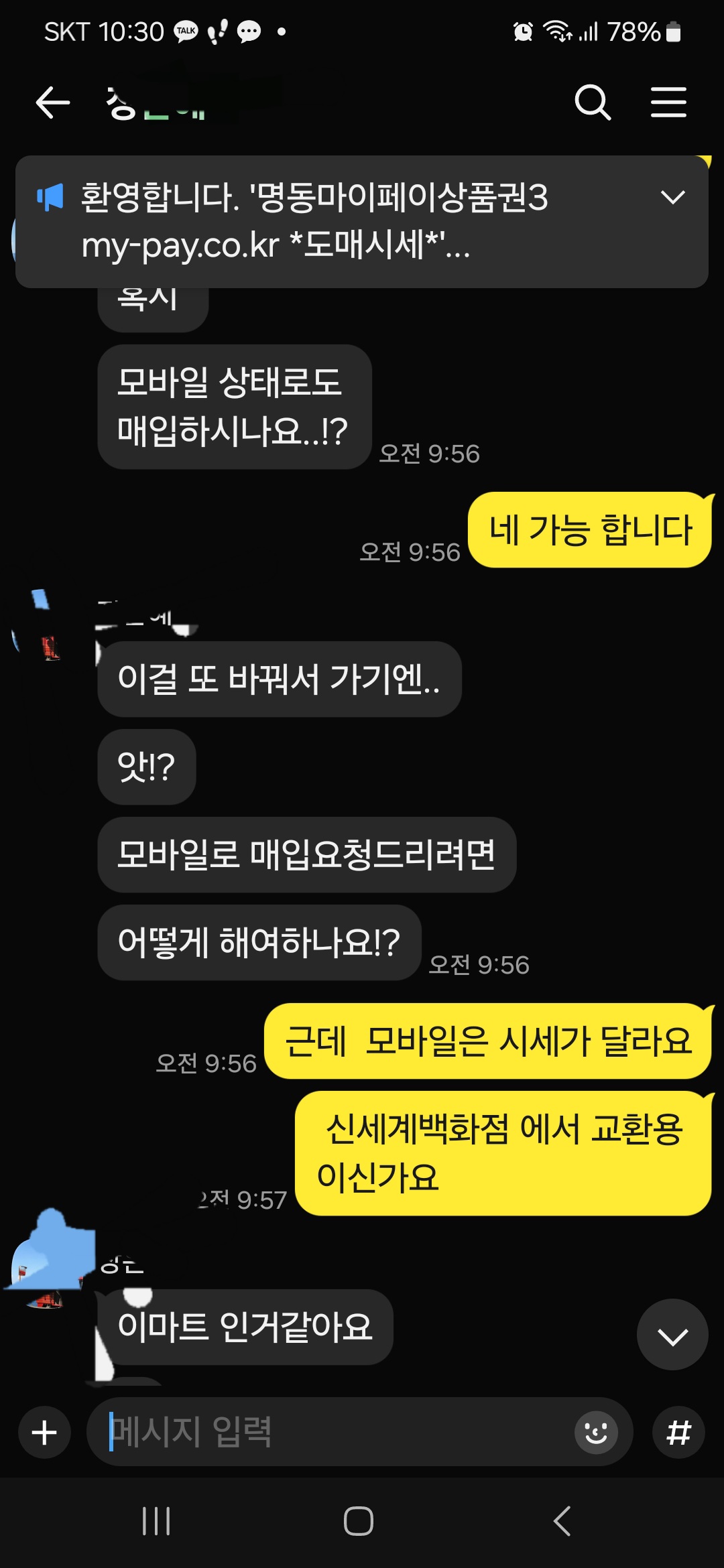Open the chat room side menu
The width and height of the screenshot is (724, 1568).
(x=668, y=103)
